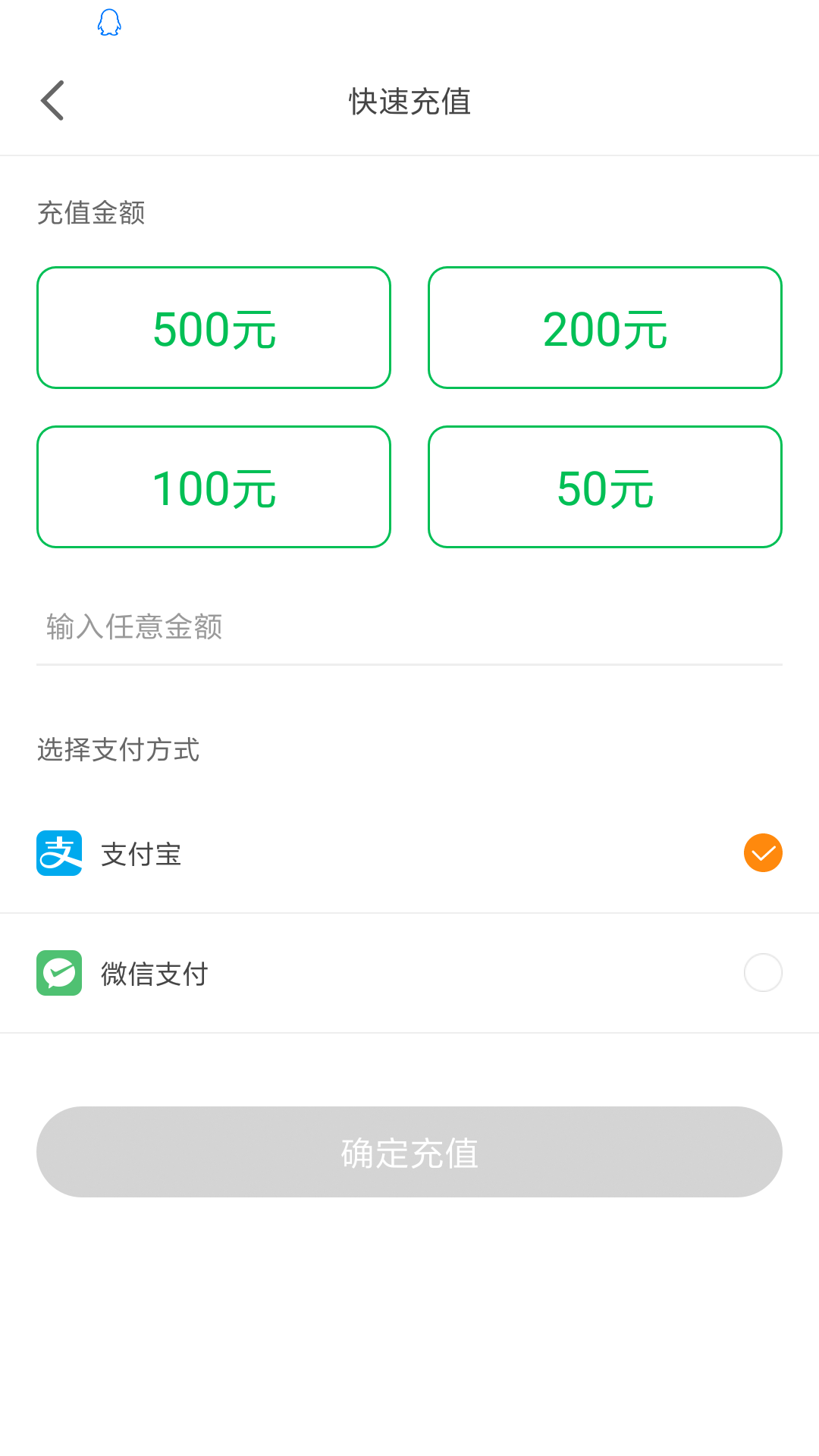Focus the 输入任意金额 field

pyautogui.click(x=409, y=628)
